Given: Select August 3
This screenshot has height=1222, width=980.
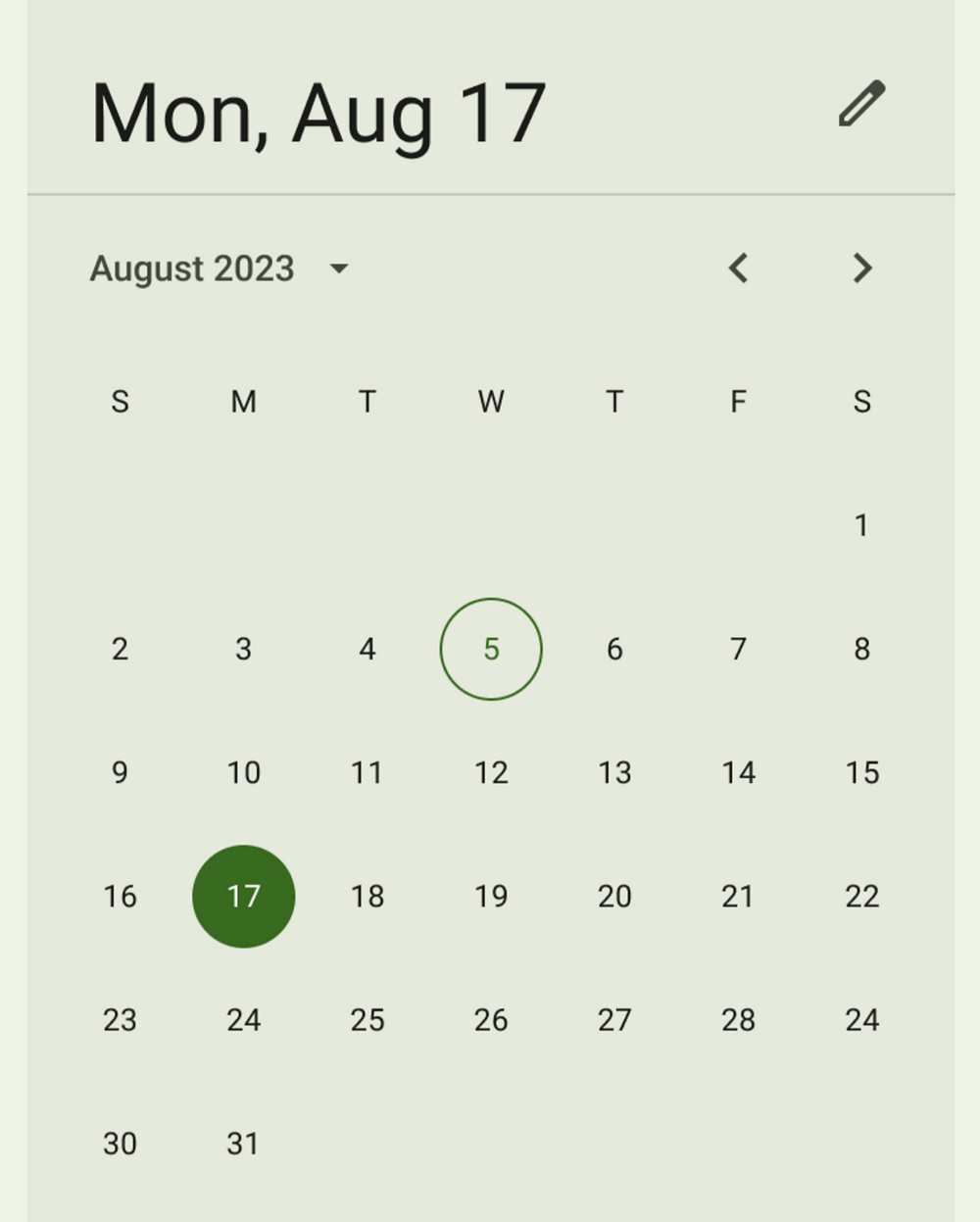Looking at the screenshot, I should click(x=243, y=649).
